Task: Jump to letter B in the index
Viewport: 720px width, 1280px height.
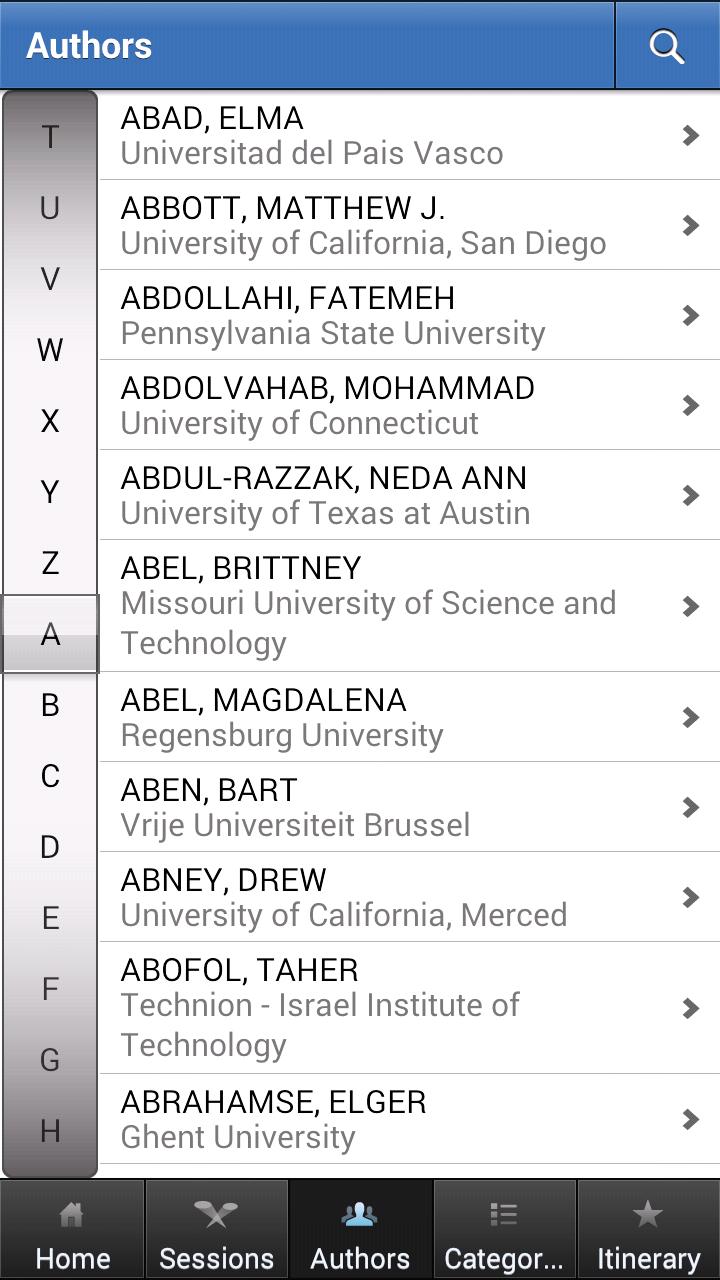Action: pyautogui.click(x=50, y=705)
